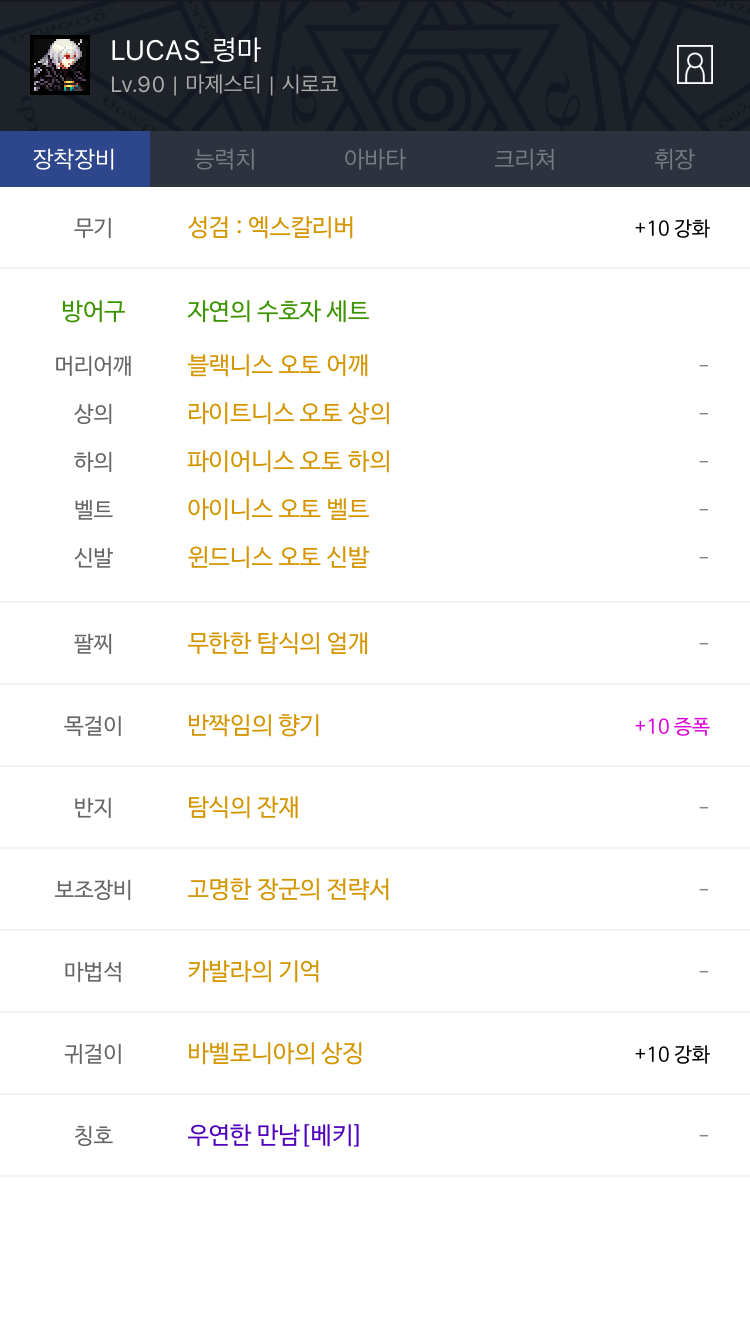750x1334 pixels.
Task: Open weapon 성검 : 엑스칼리버
Action: 271,227
